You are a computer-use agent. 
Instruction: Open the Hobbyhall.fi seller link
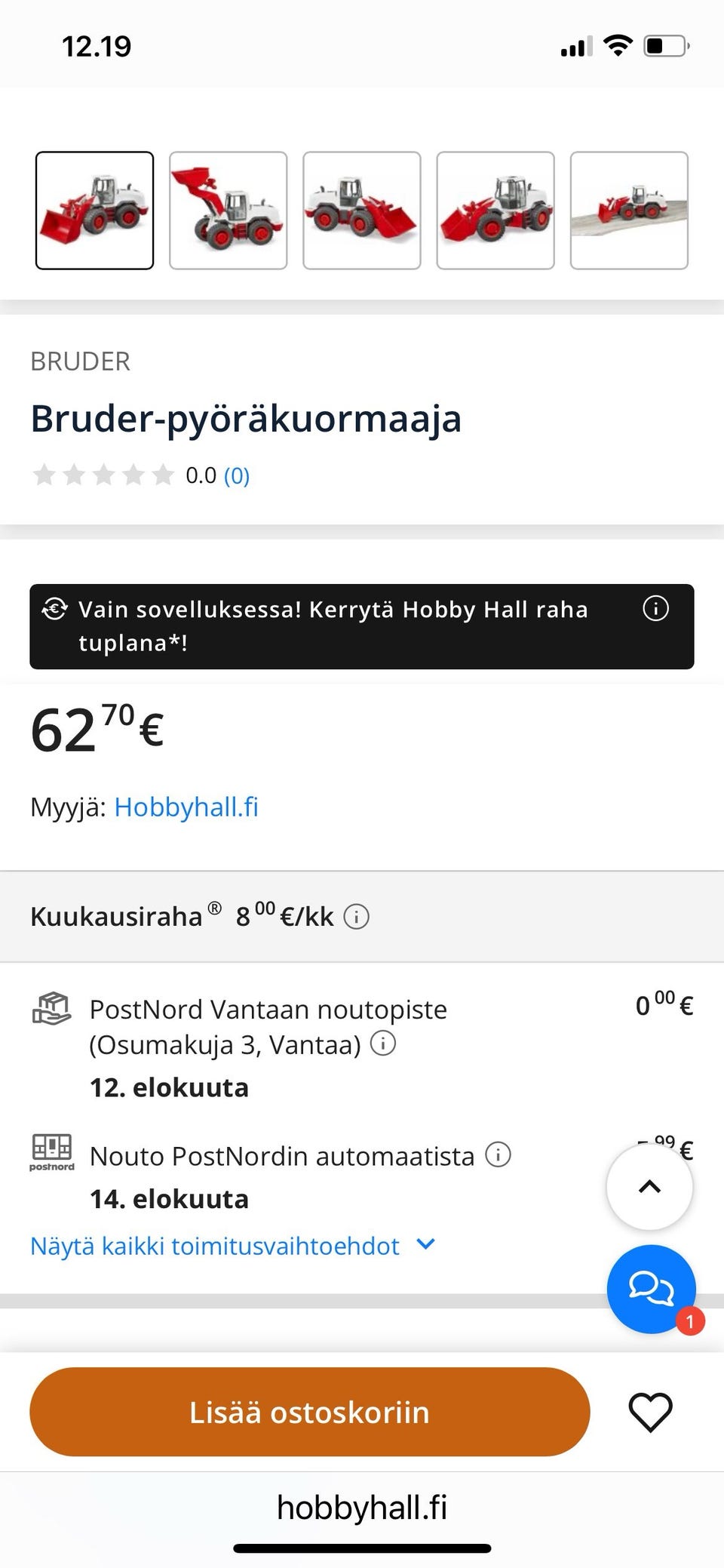pos(186,807)
